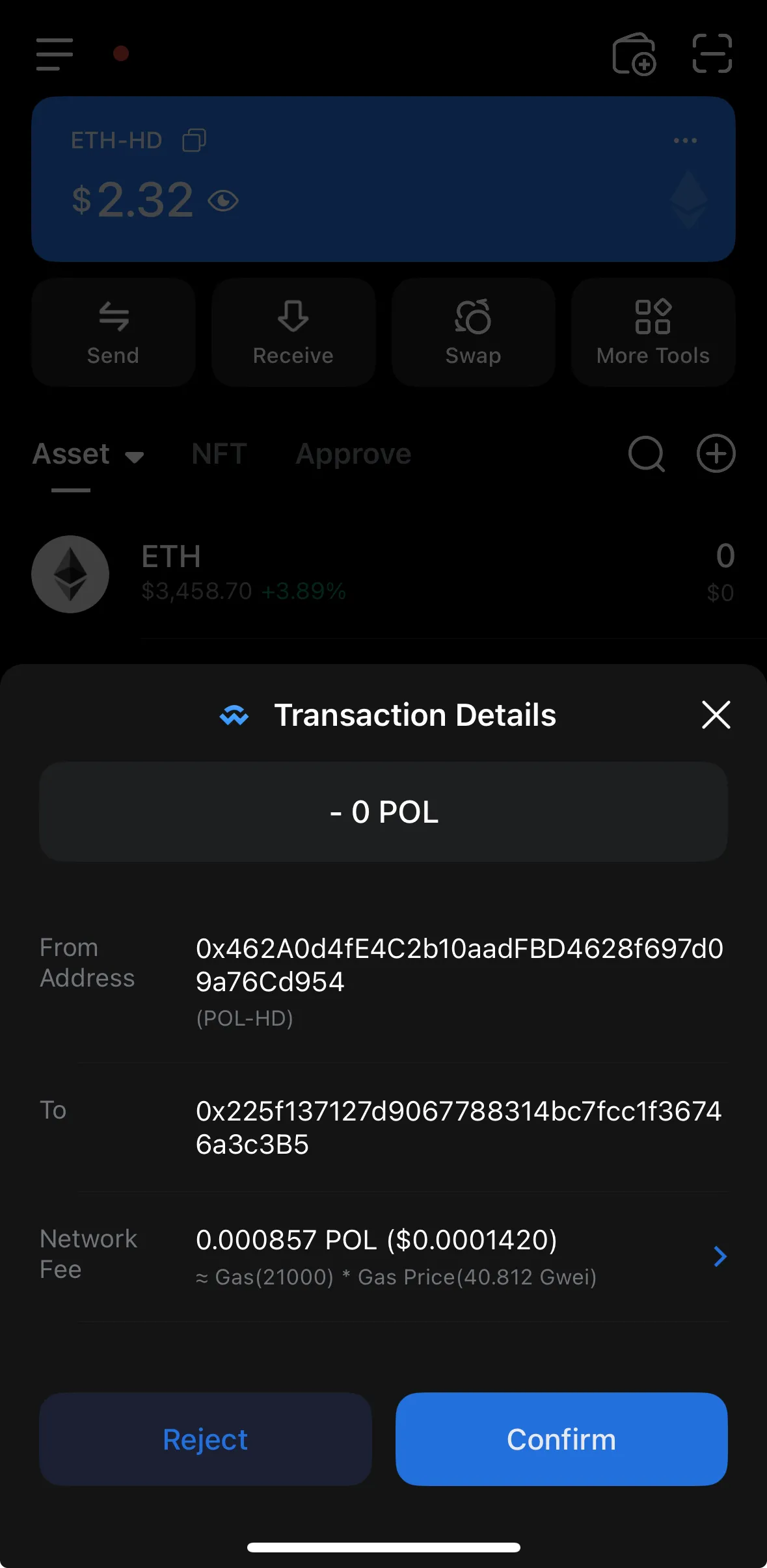Select the ETH asset row

pyautogui.click(x=384, y=572)
